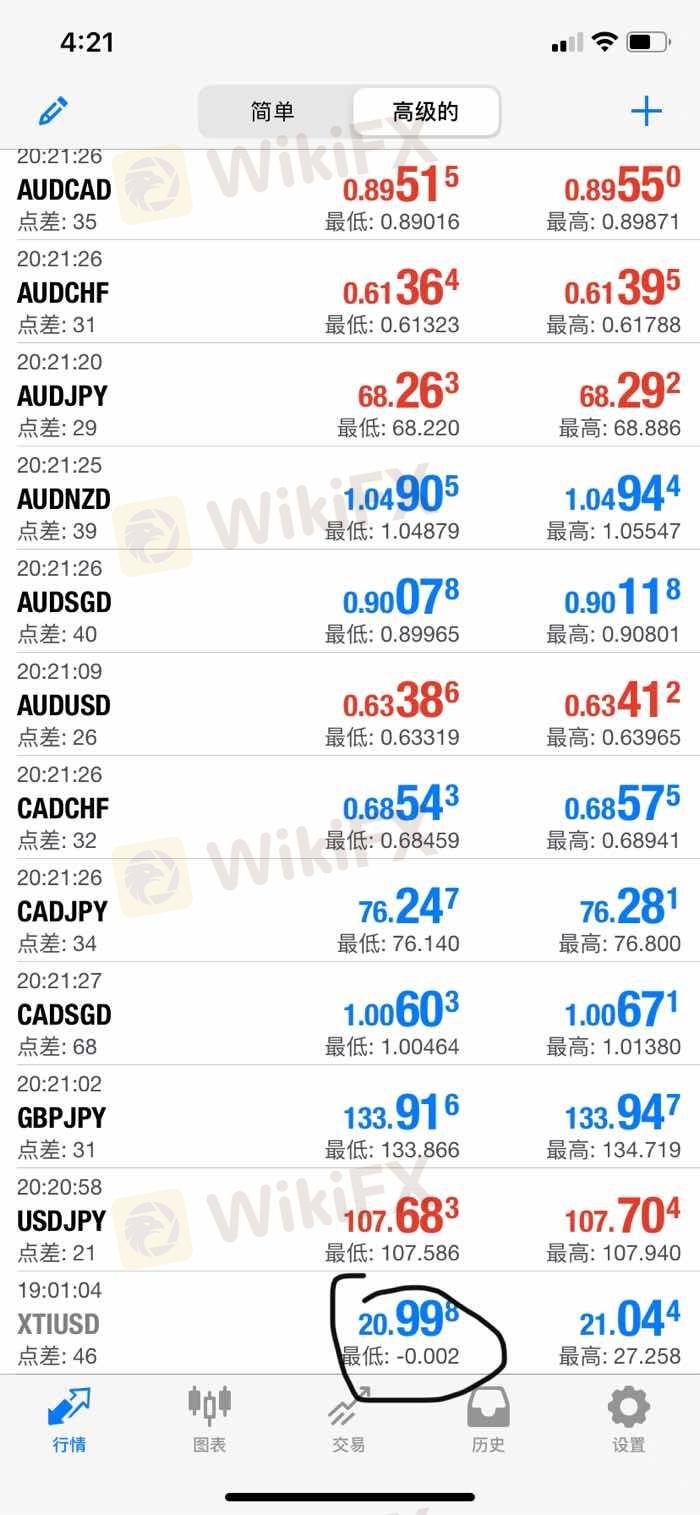The width and height of the screenshot is (700, 1515).
Task: Open the AUDUSD quote row
Action: click(x=350, y=703)
